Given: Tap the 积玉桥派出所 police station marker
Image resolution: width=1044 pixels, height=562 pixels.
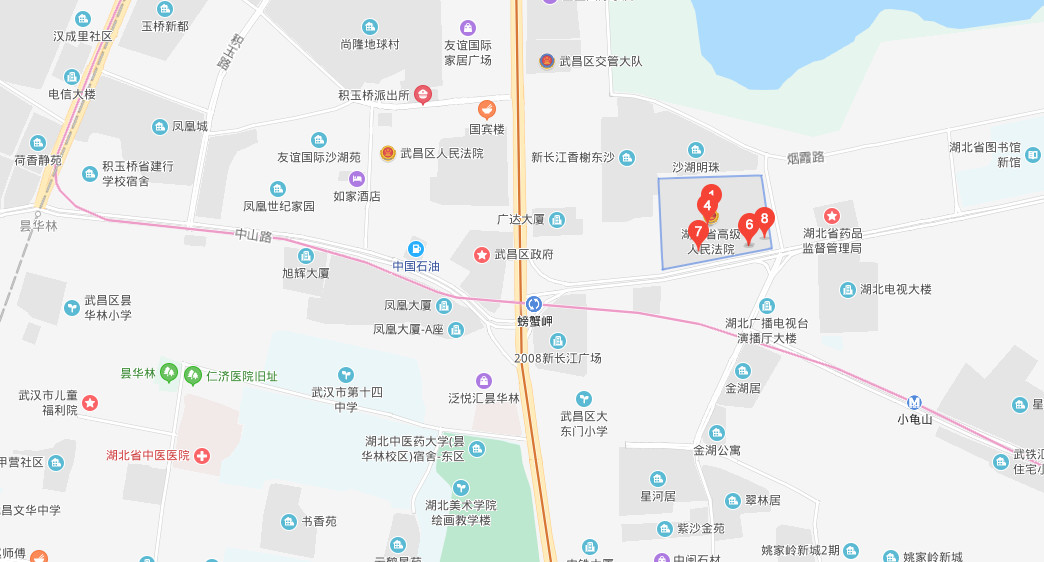Looking at the screenshot, I should [424, 96].
